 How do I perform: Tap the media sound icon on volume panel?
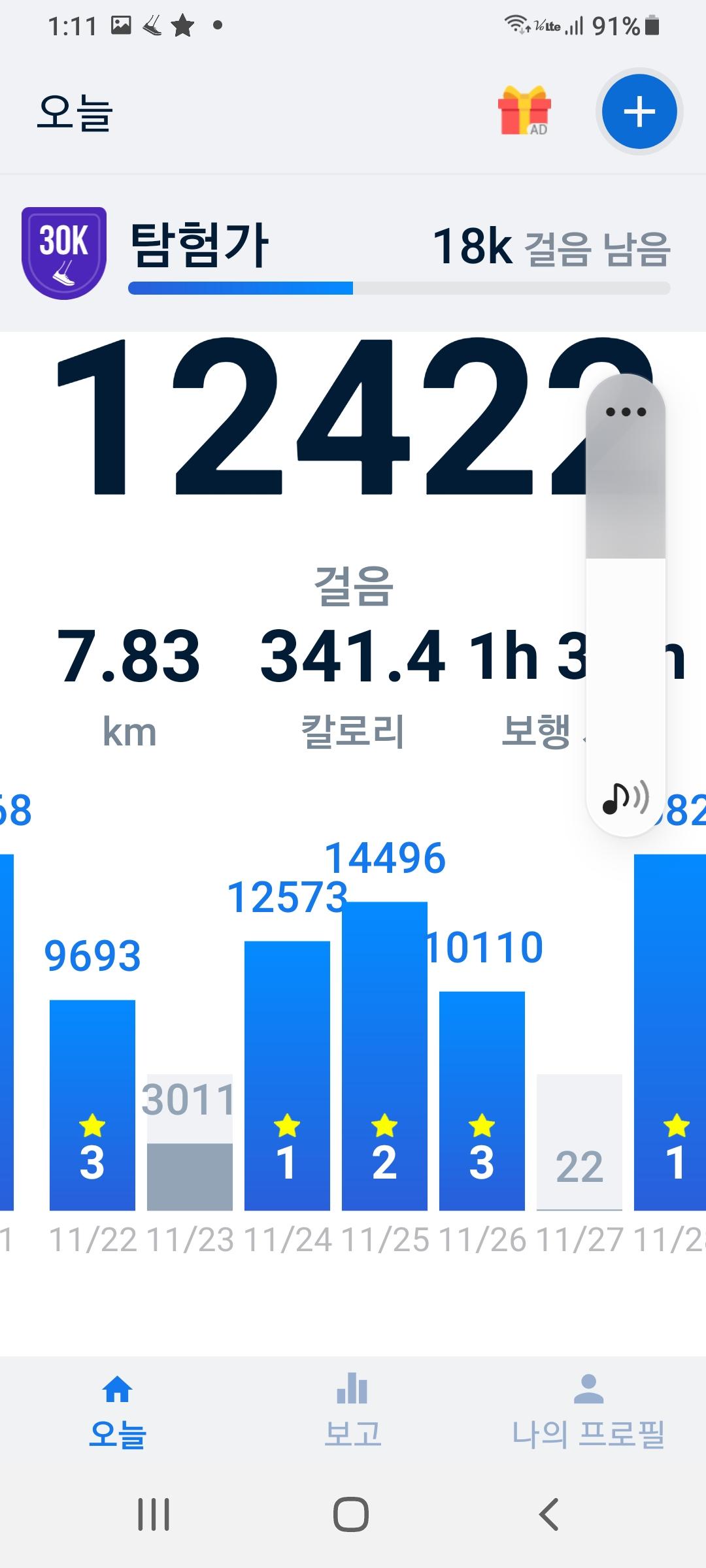625,798
